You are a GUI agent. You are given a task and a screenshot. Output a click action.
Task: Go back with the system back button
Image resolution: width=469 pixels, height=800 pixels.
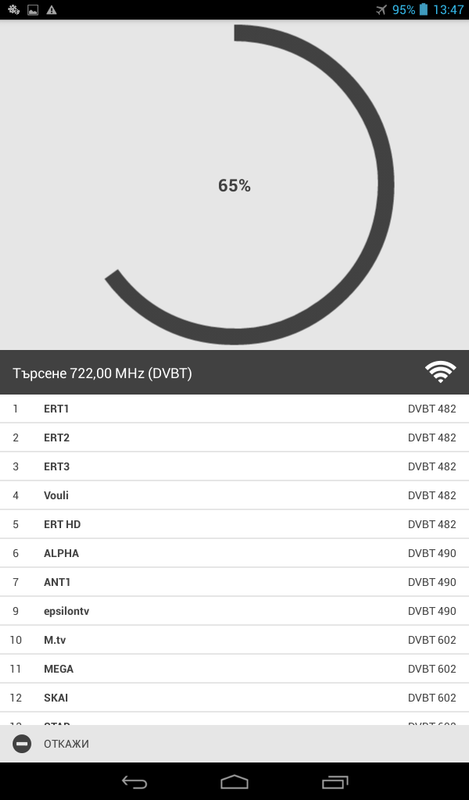point(134,782)
